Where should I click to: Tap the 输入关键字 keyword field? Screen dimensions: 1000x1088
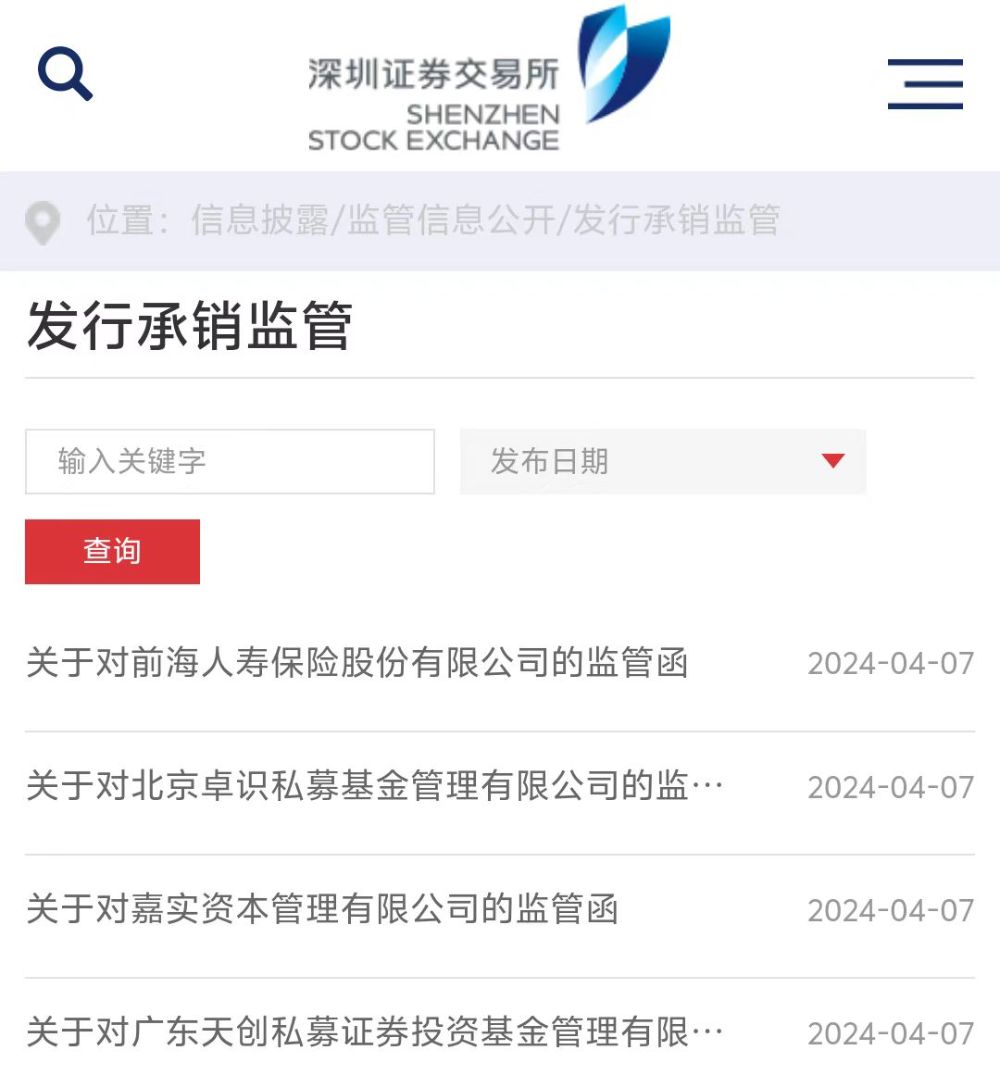230,461
